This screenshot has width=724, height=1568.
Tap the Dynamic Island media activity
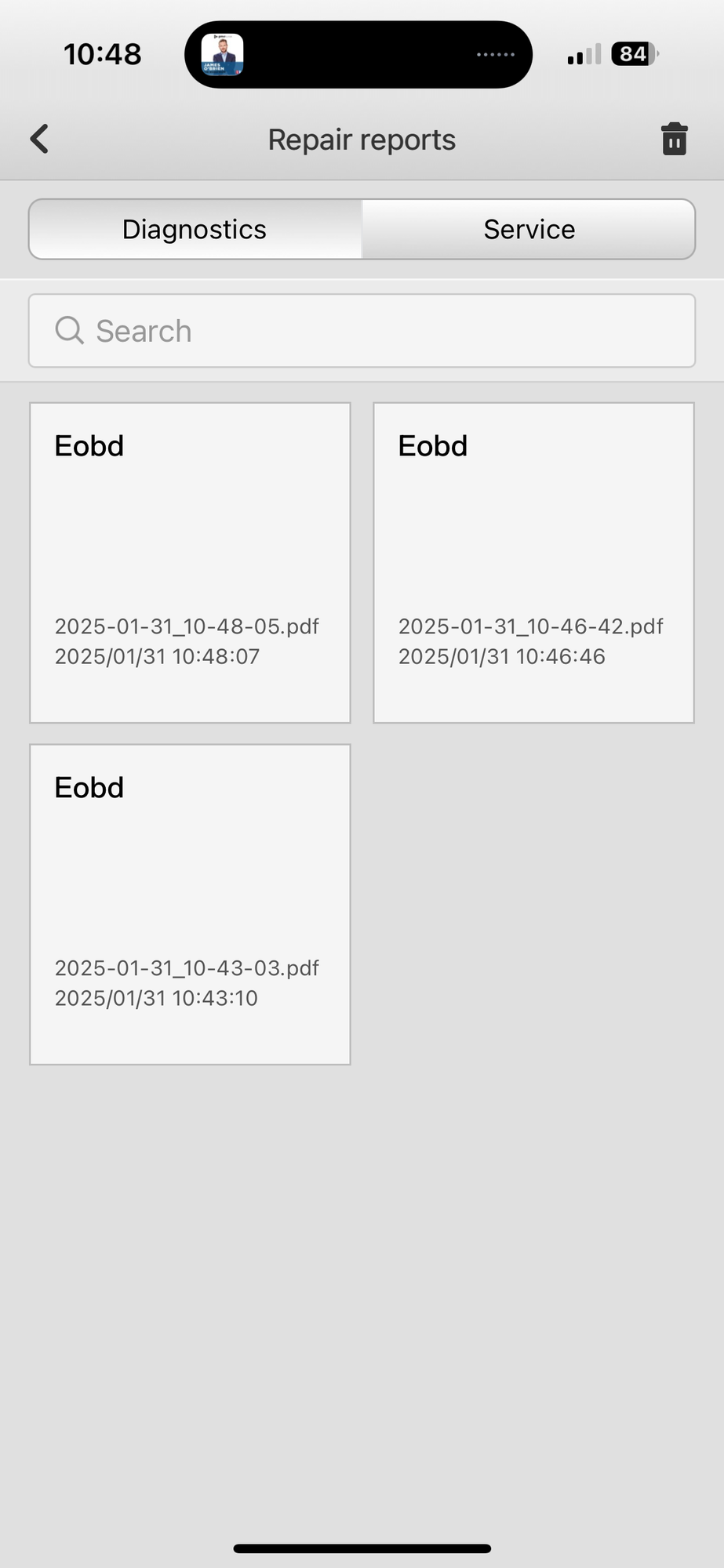(x=358, y=55)
